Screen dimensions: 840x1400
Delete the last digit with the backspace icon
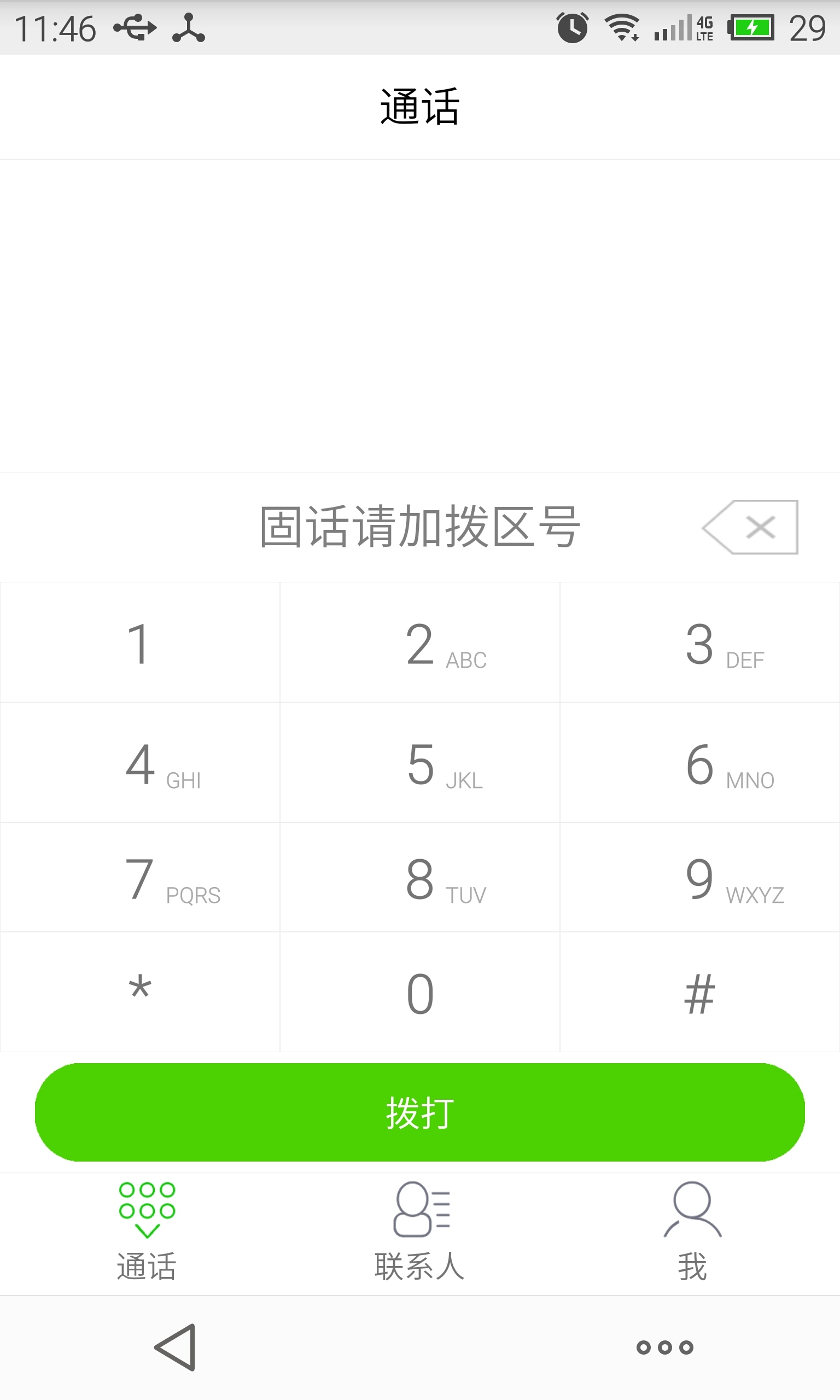[x=750, y=527]
